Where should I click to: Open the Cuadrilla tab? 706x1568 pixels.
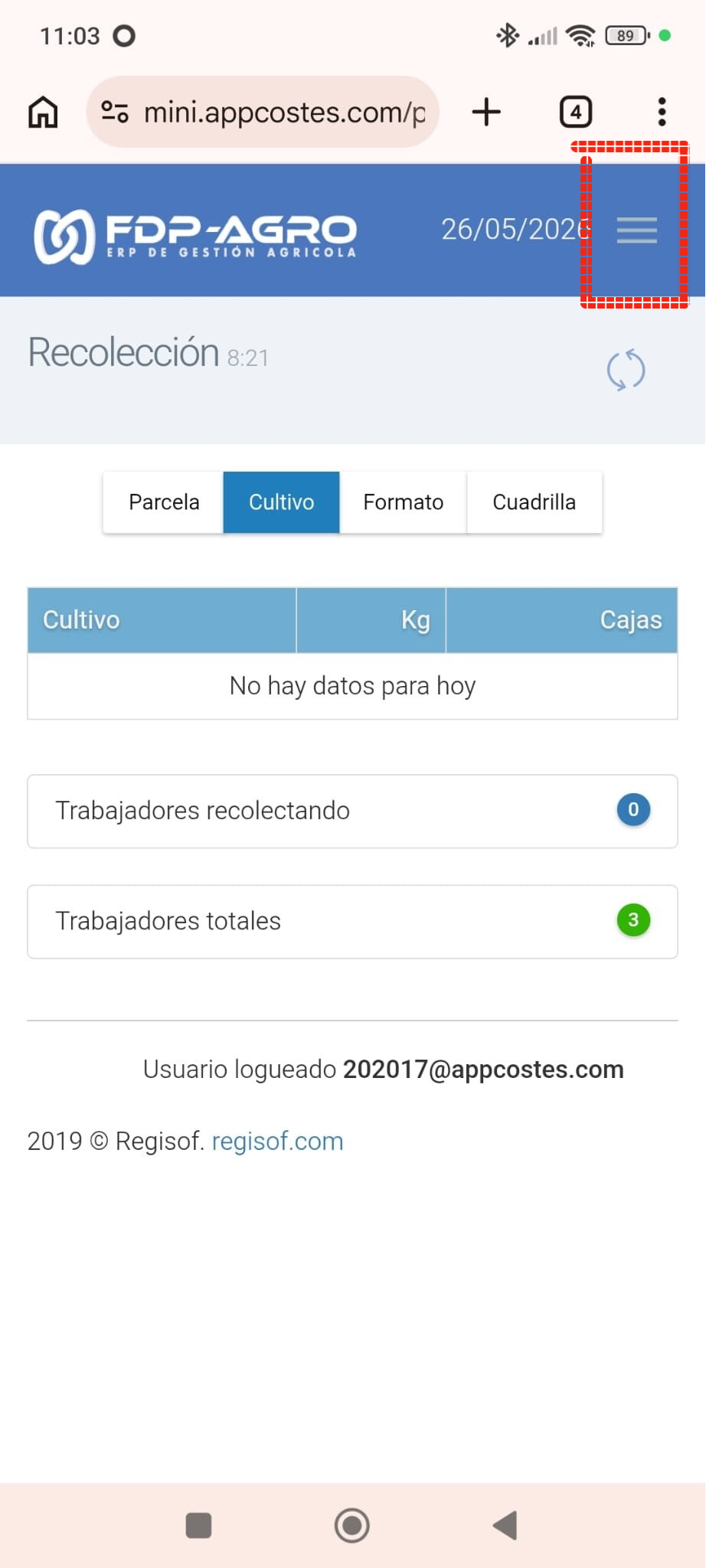(534, 502)
